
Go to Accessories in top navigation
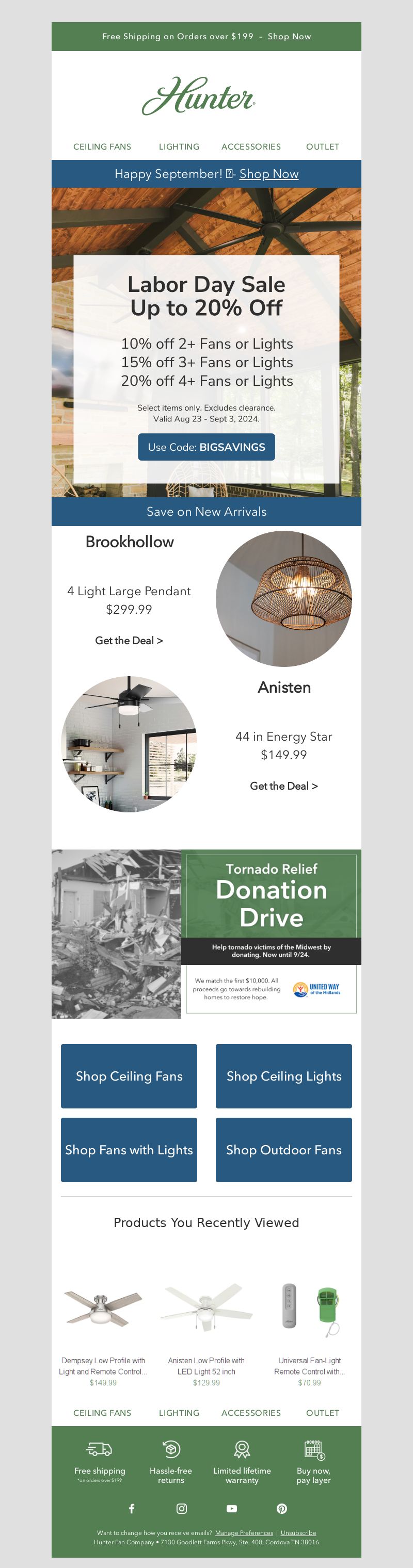click(251, 146)
